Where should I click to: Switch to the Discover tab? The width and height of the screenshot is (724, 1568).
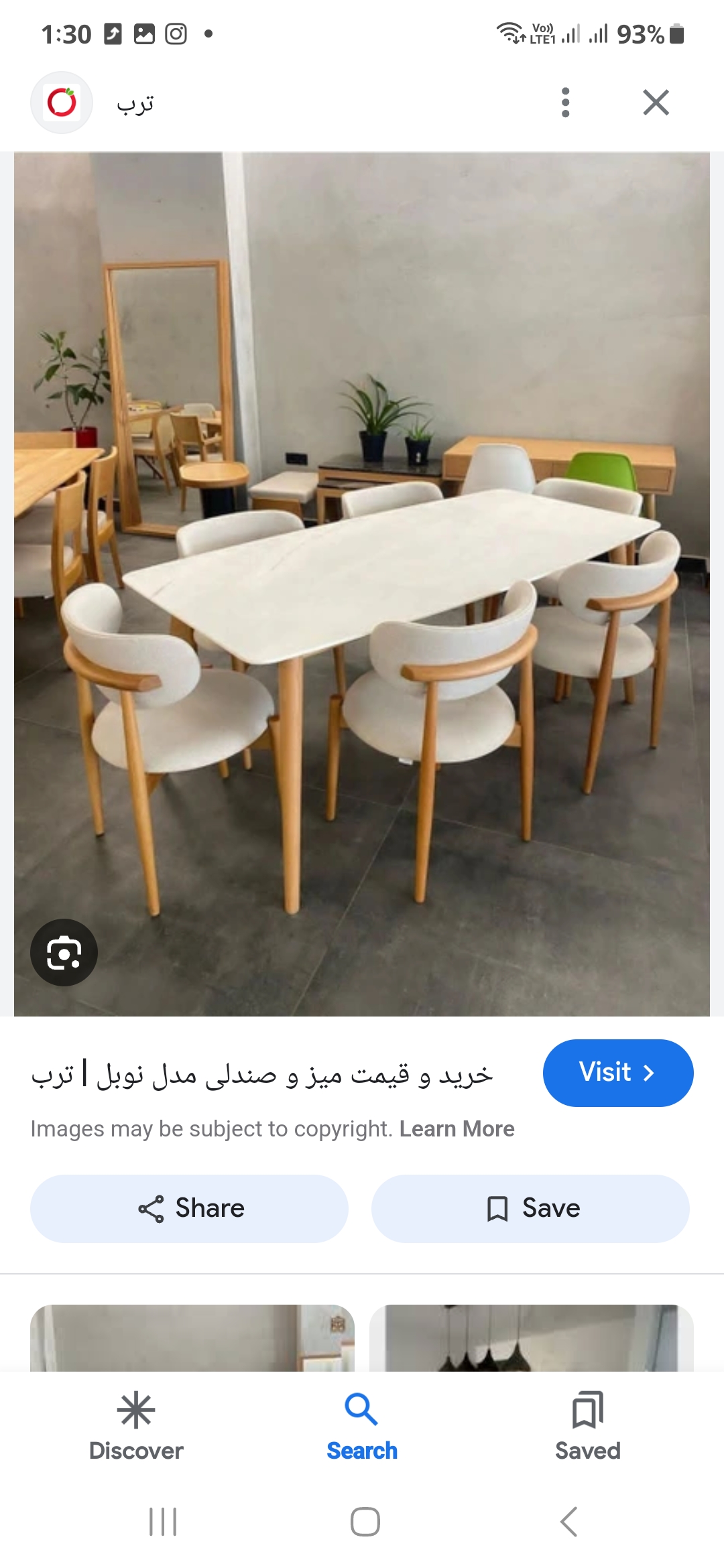point(136,1425)
